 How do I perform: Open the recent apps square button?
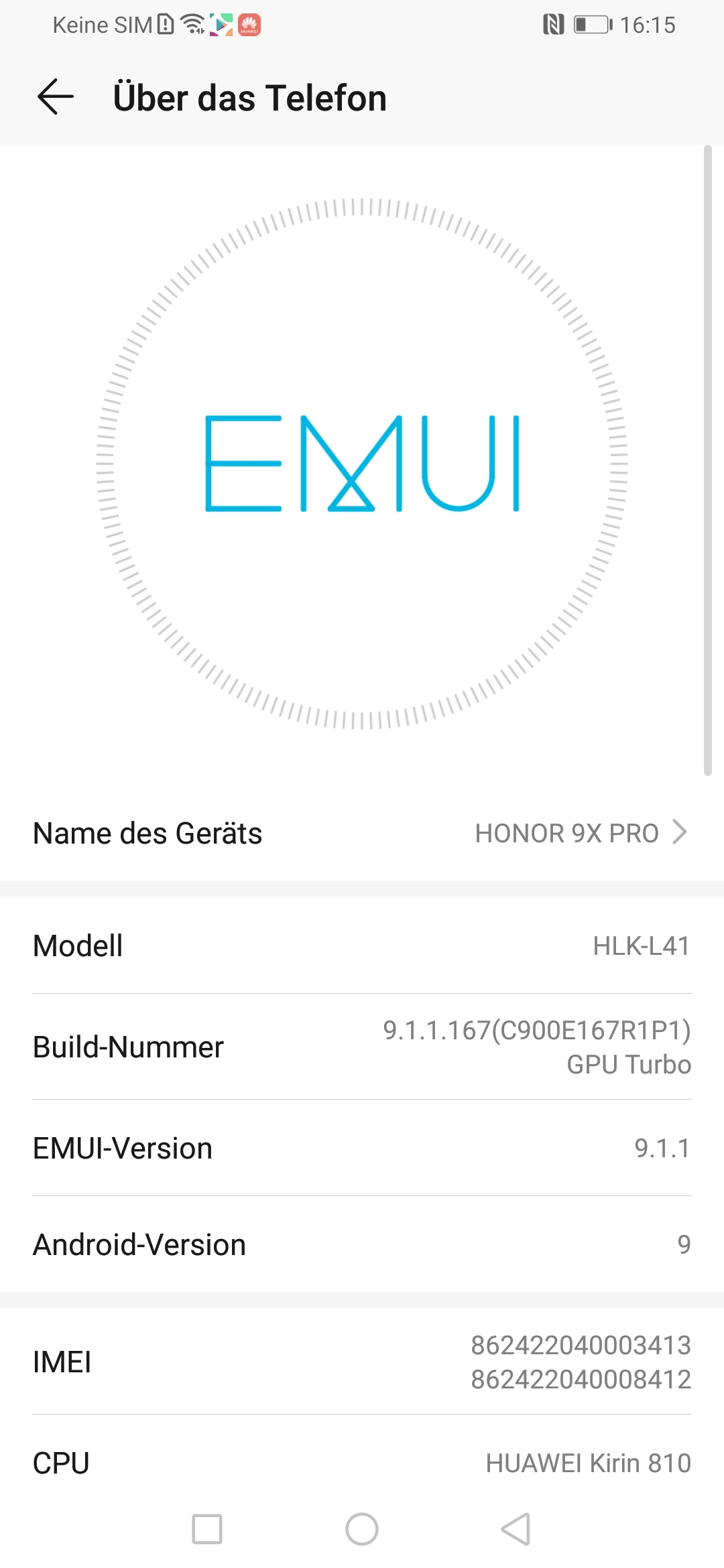(x=207, y=1529)
